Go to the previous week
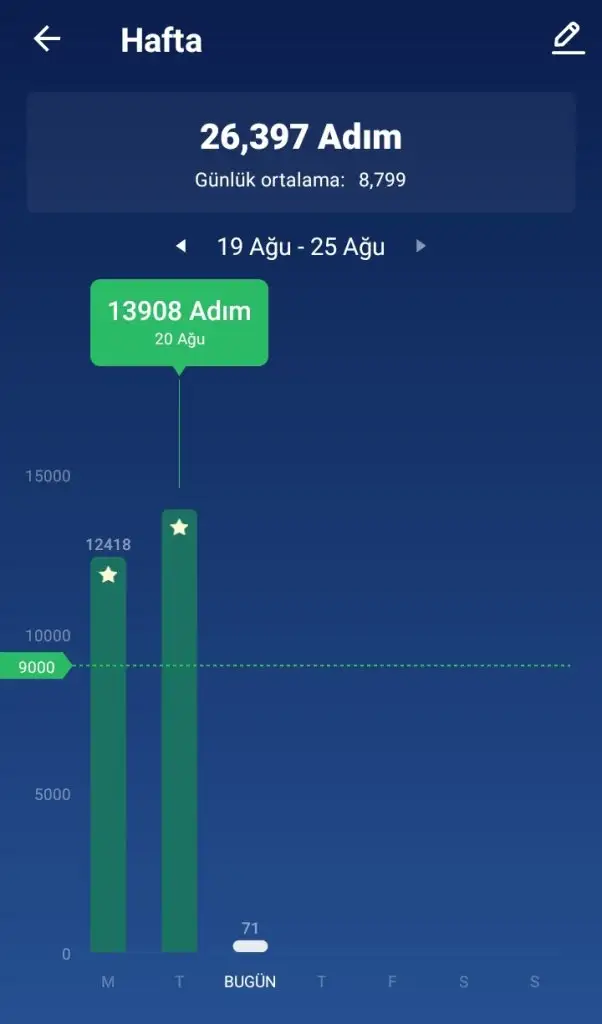602x1024 pixels. pos(182,246)
